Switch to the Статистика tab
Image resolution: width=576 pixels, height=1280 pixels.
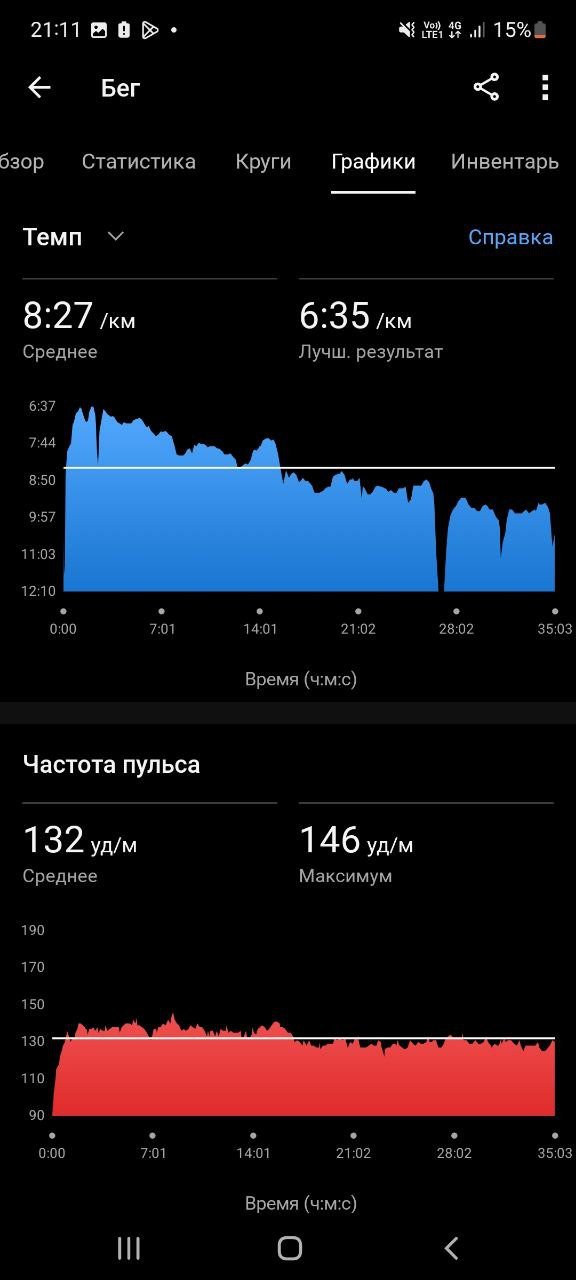139,161
